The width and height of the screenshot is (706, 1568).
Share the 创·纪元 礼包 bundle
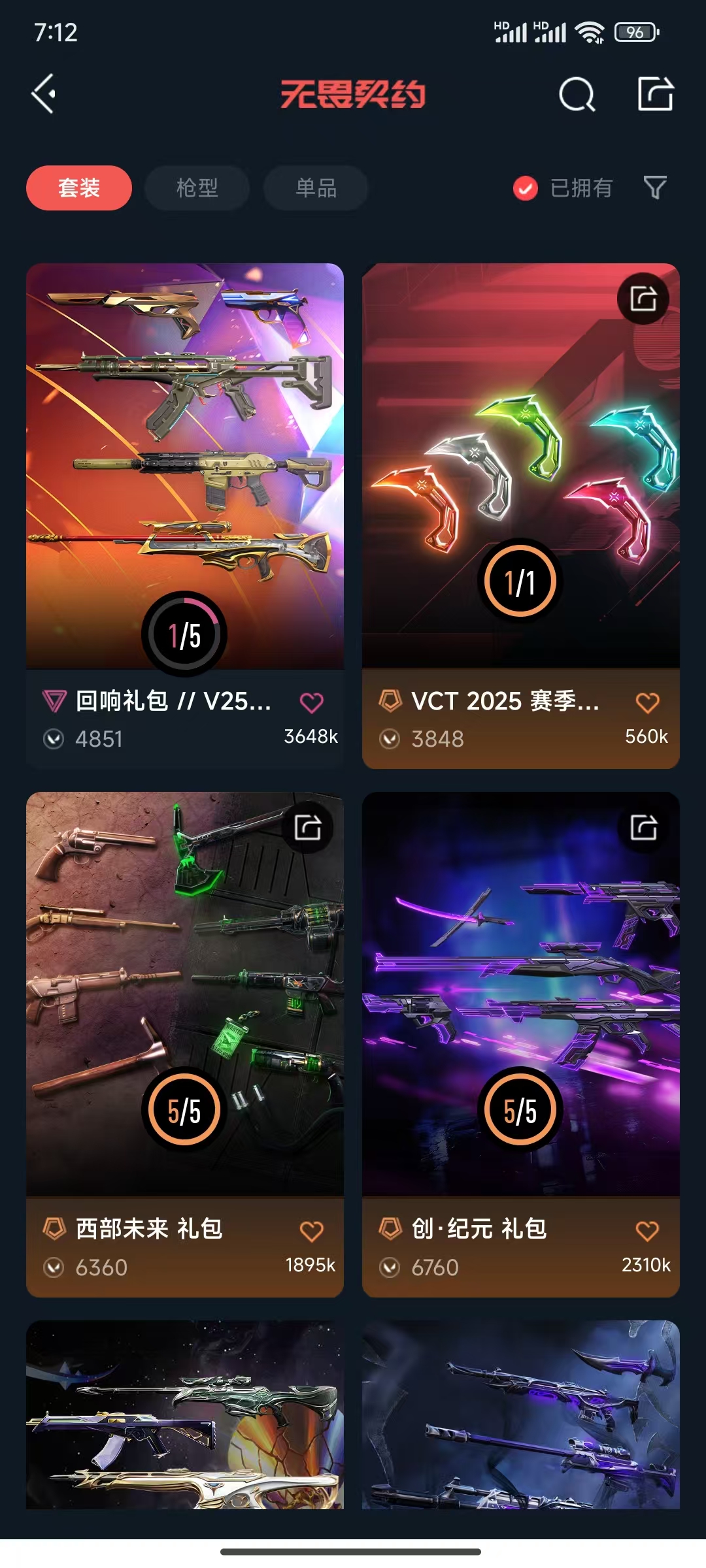(643, 827)
